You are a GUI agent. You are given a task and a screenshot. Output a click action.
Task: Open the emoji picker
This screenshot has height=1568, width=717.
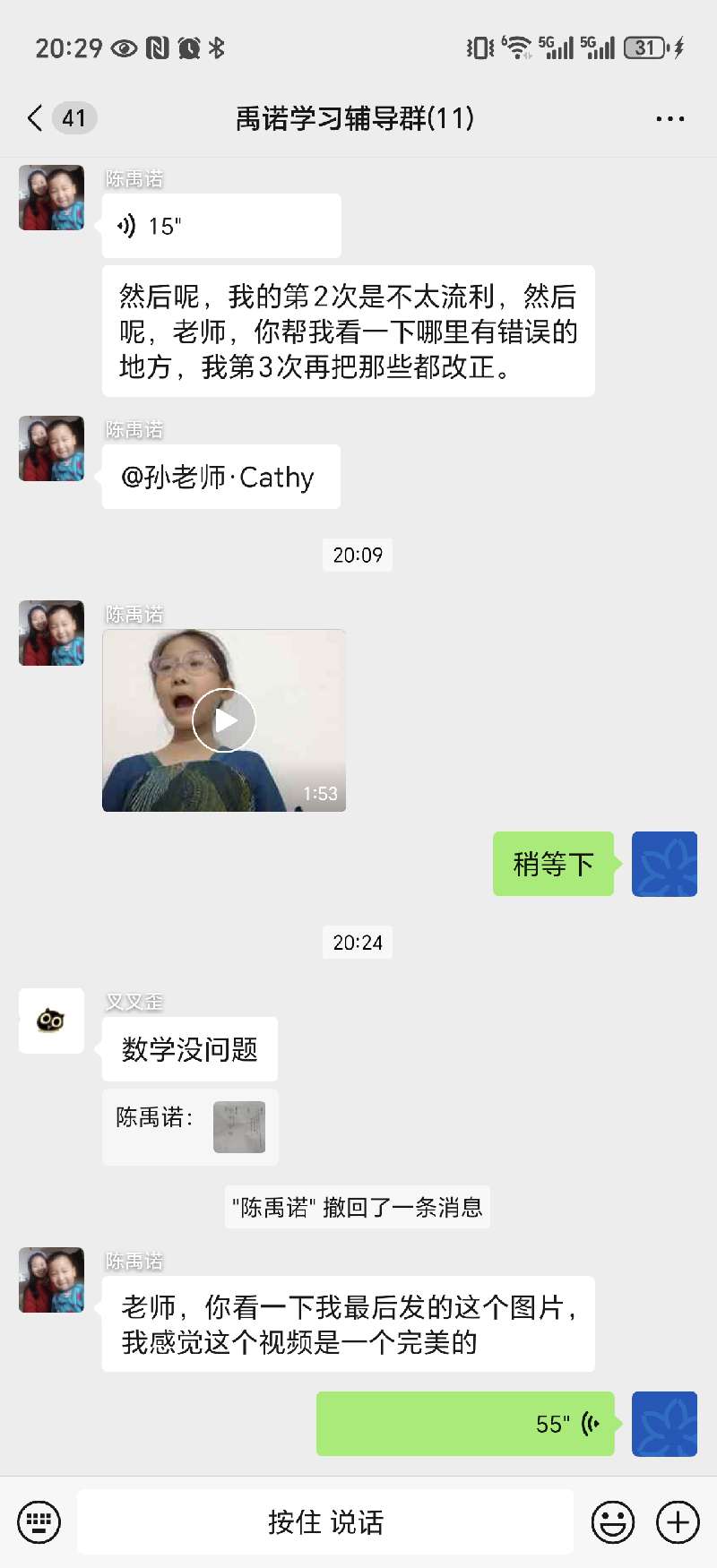coord(613,1521)
